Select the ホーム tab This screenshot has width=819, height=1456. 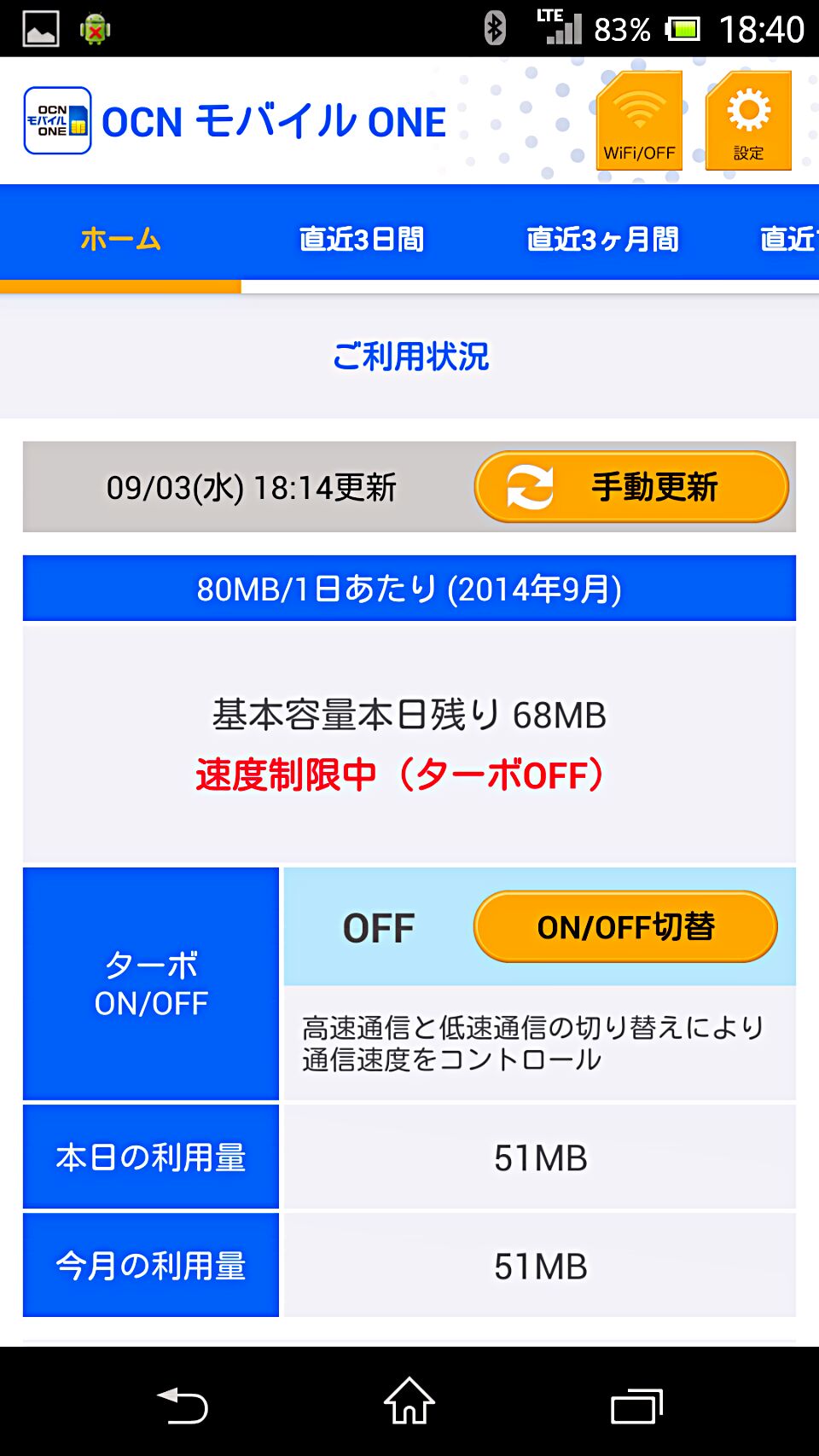coord(119,240)
